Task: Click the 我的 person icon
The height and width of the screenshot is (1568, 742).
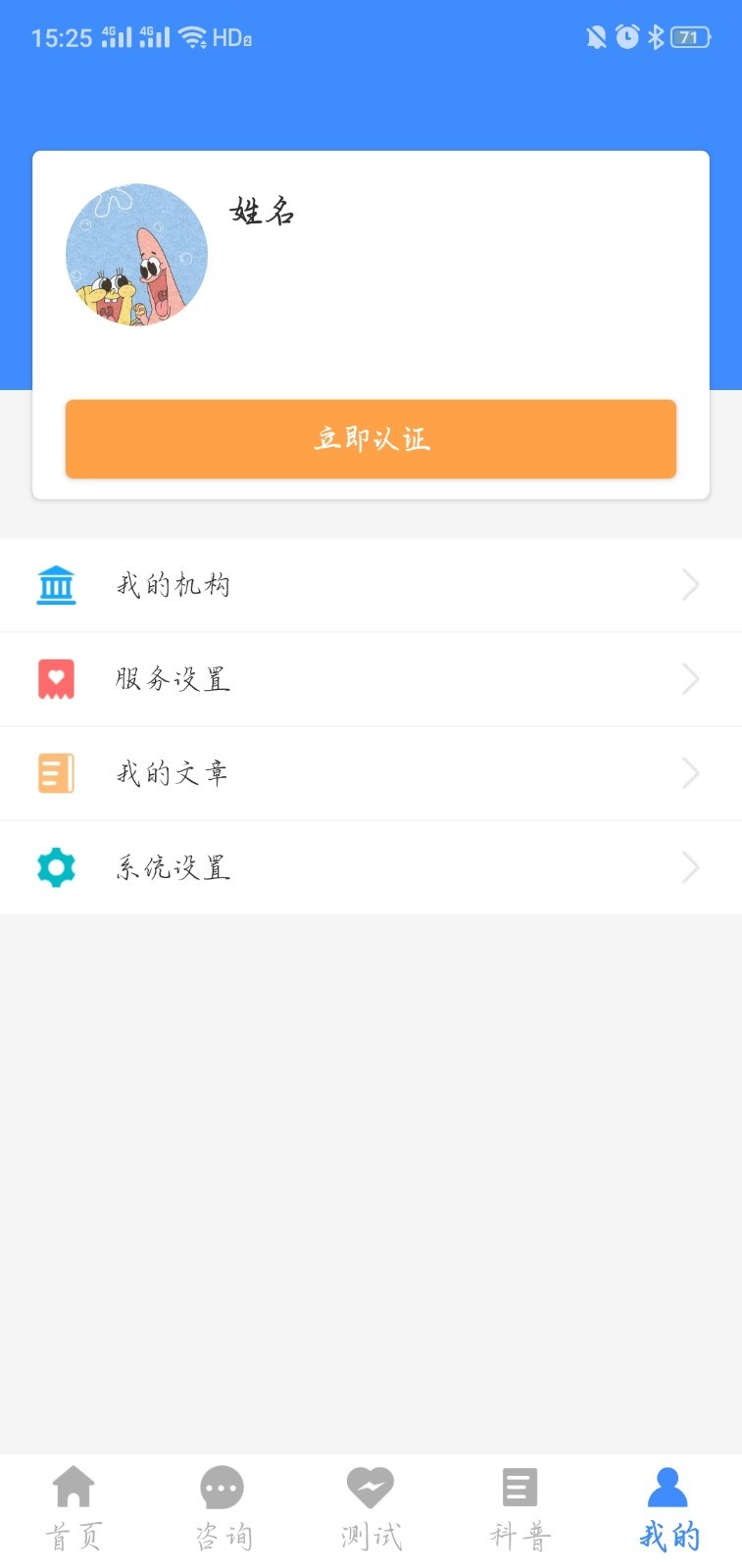Action: tap(668, 1487)
